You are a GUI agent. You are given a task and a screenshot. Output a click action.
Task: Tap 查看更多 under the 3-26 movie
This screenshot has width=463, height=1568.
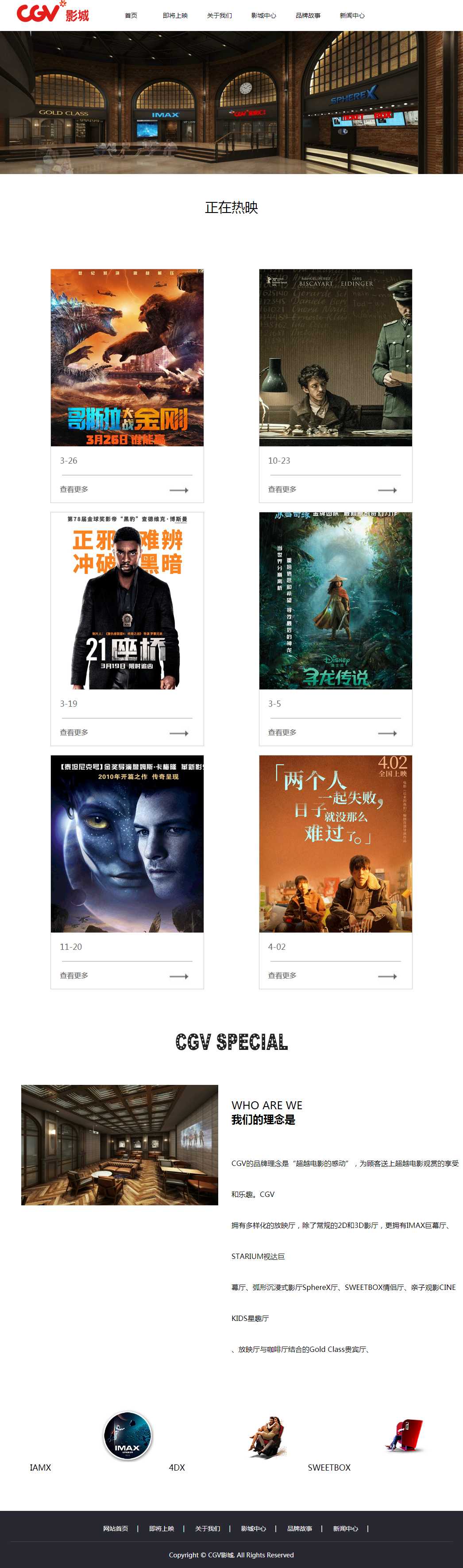coord(74,489)
